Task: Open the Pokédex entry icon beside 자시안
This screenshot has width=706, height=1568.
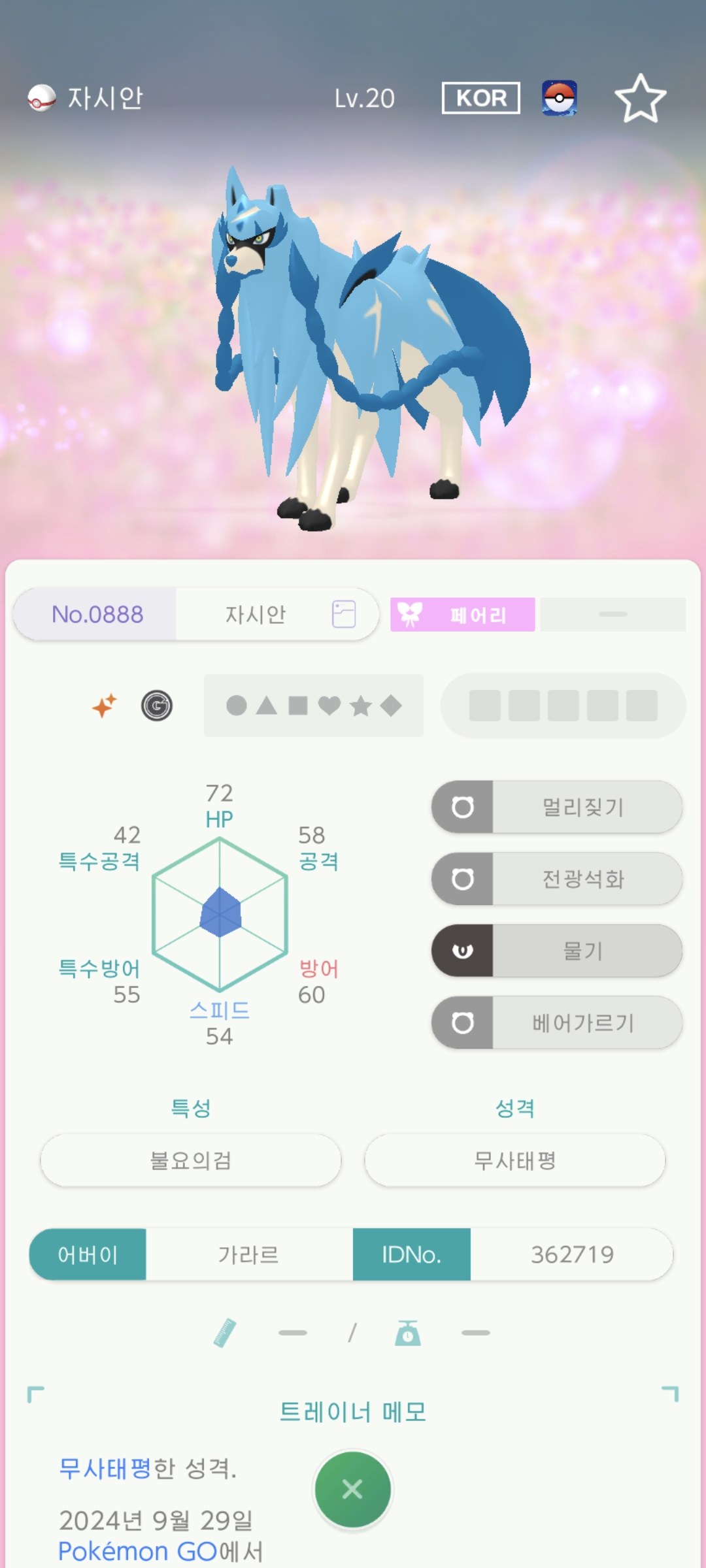Action: point(344,614)
